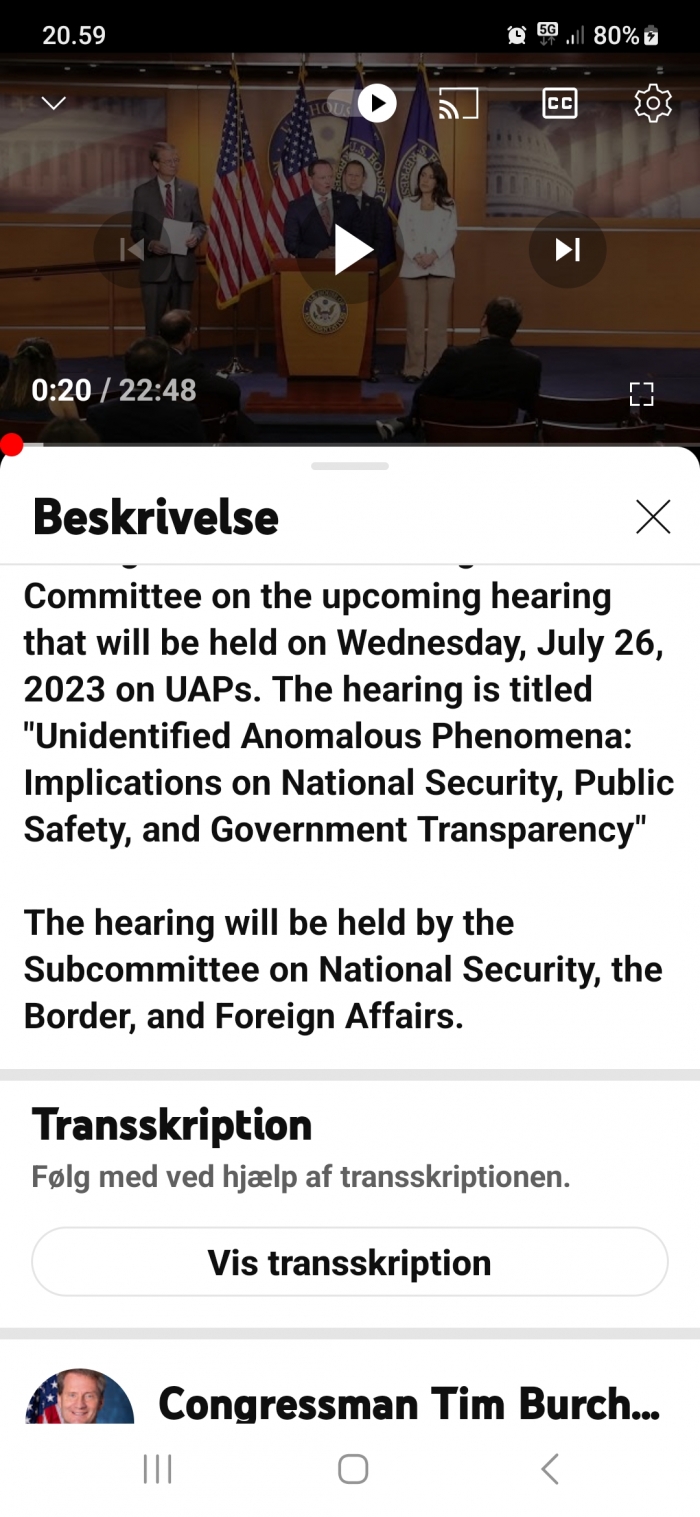Go back using the system back button

(x=549, y=1468)
